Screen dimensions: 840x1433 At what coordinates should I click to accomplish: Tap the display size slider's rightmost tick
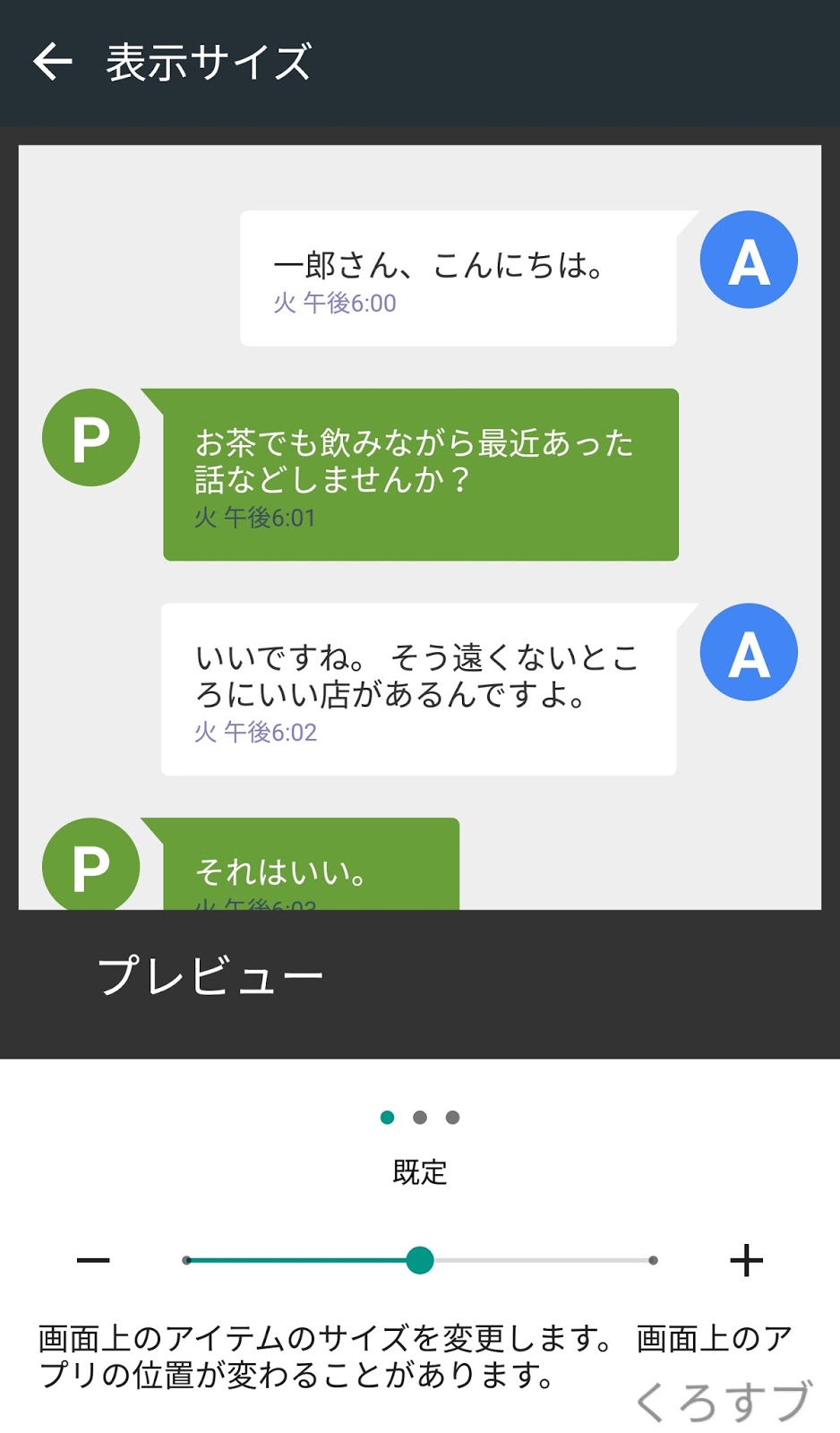tap(653, 1260)
